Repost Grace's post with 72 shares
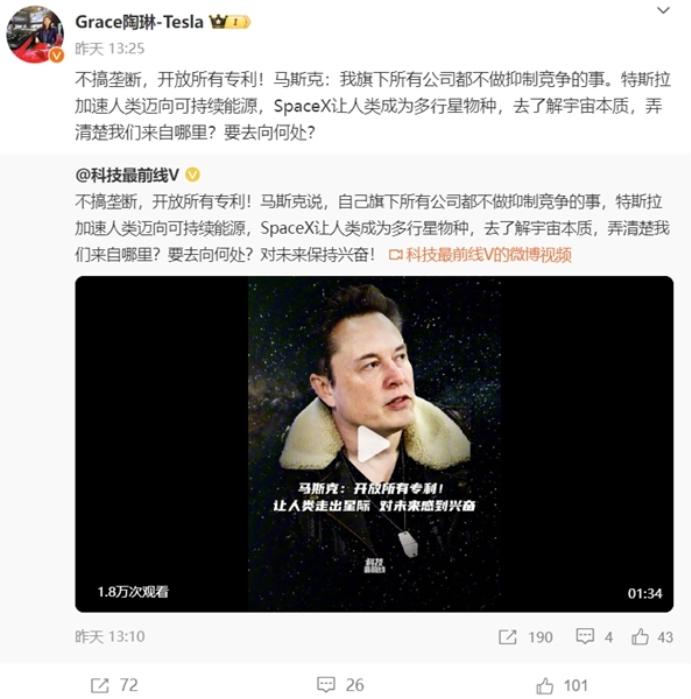This screenshot has height=699, width=691. click(x=115, y=685)
